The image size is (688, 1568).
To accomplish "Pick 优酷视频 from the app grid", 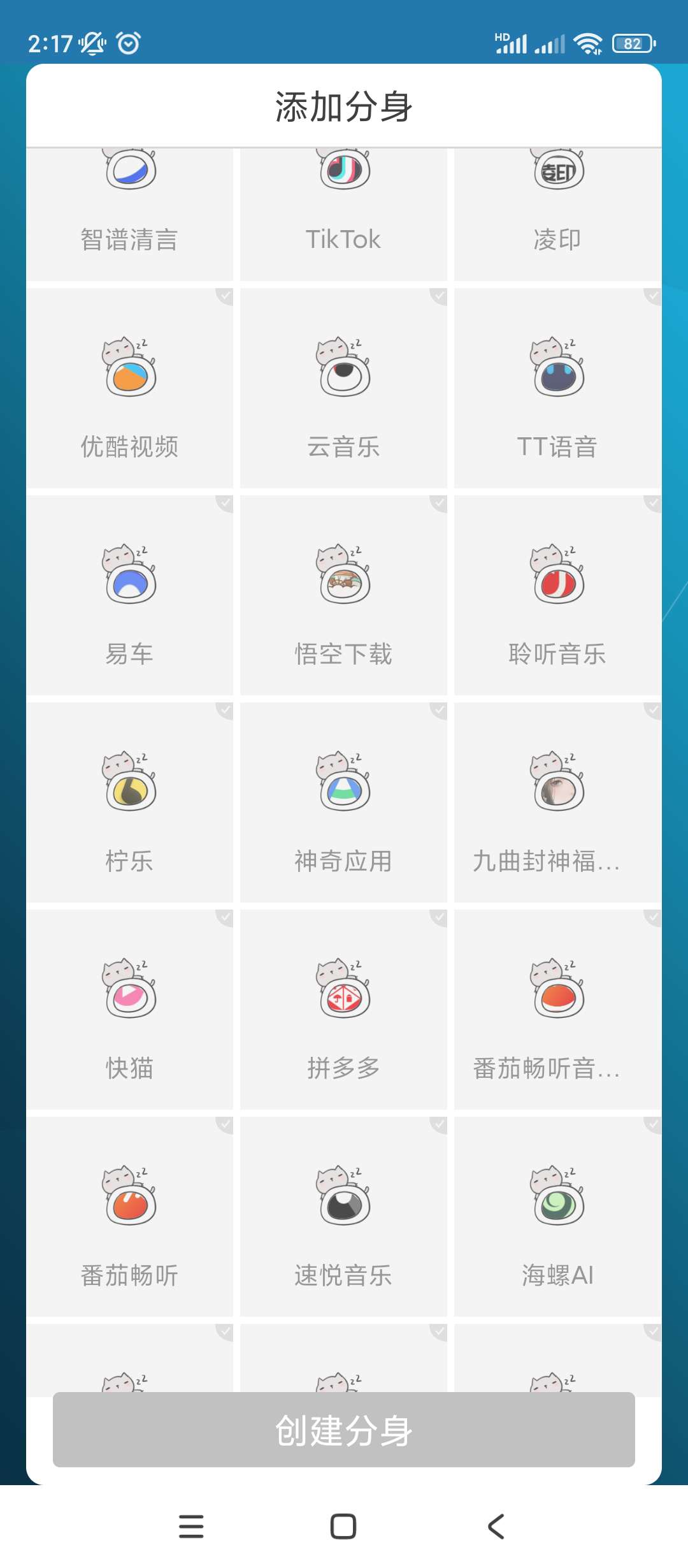I will point(130,389).
